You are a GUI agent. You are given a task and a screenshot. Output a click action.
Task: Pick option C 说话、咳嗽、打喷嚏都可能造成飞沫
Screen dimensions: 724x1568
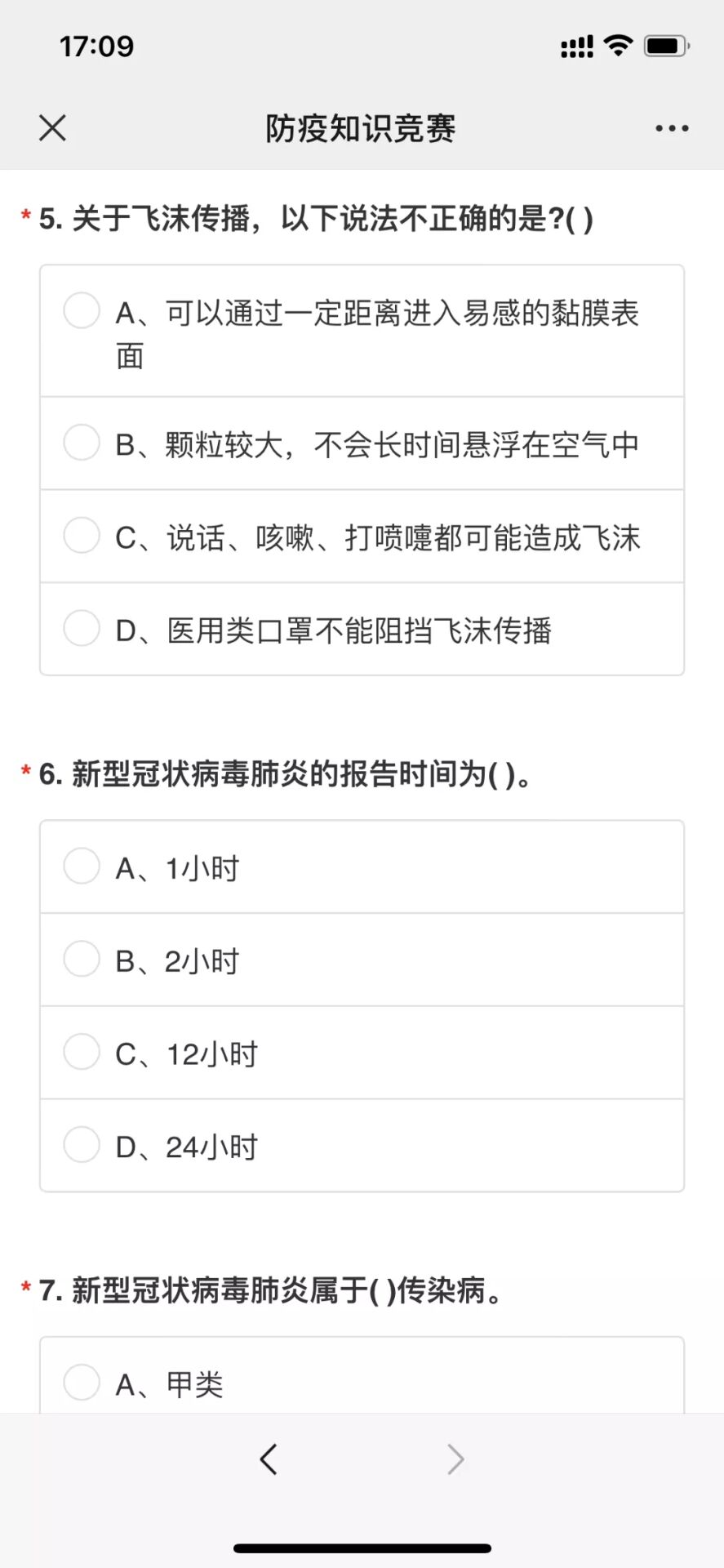(82, 536)
